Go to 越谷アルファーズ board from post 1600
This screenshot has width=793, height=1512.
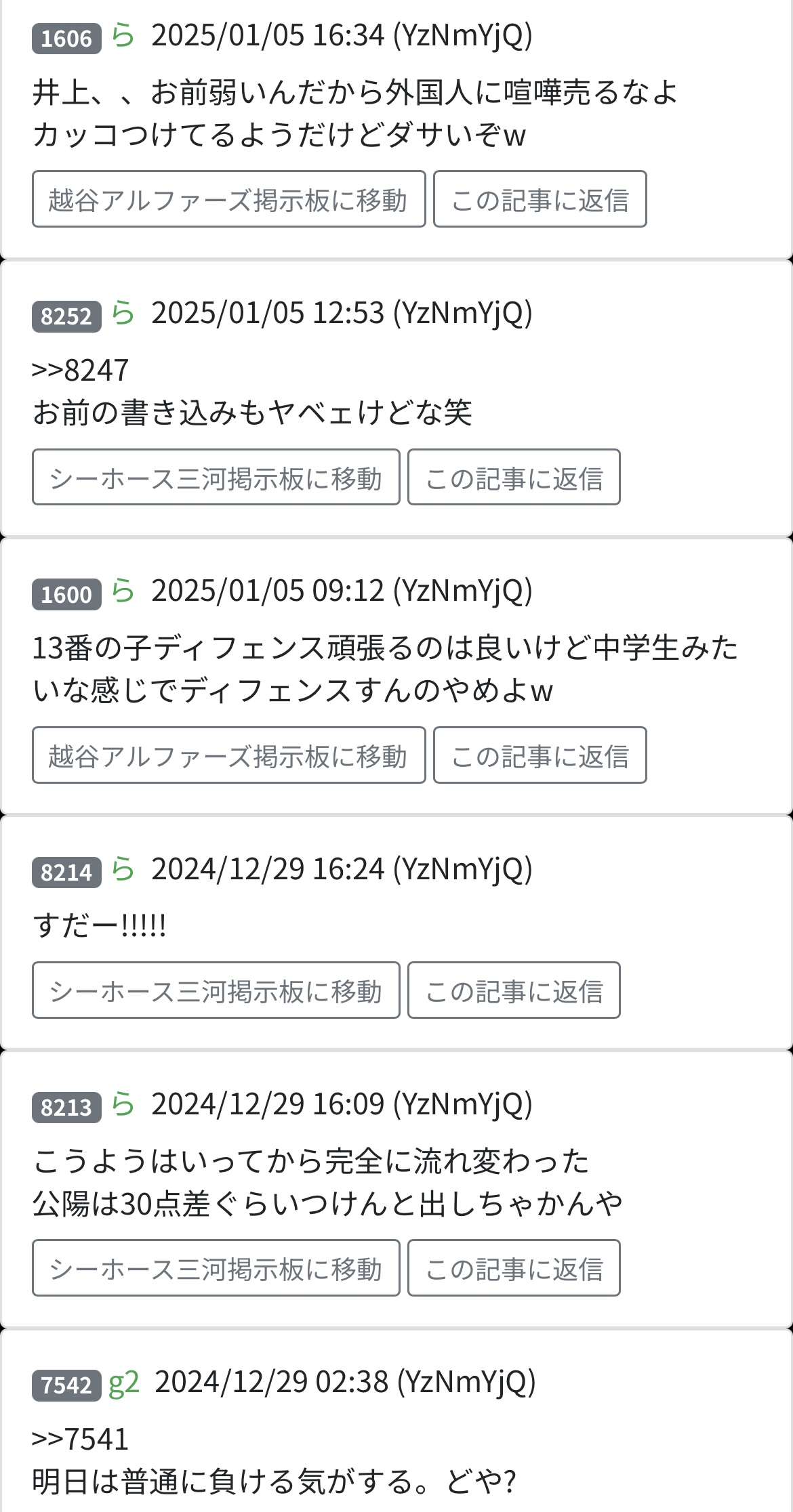[228, 755]
